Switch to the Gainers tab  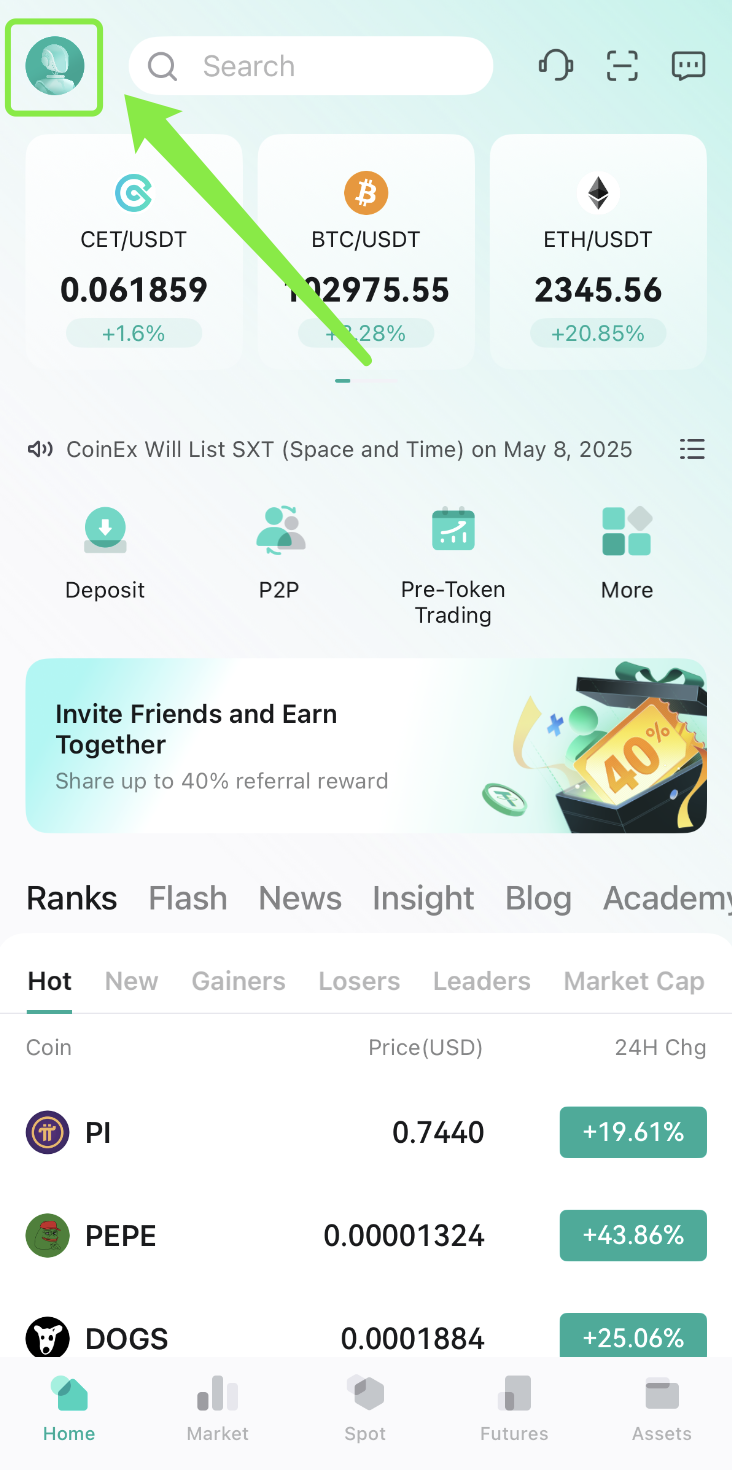239,981
